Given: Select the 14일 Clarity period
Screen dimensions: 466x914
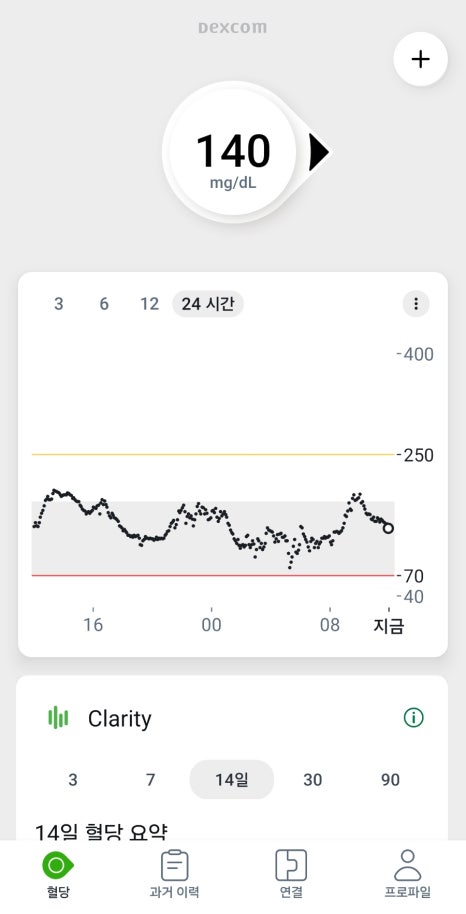Looking at the screenshot, I should [x=232, y=779].
